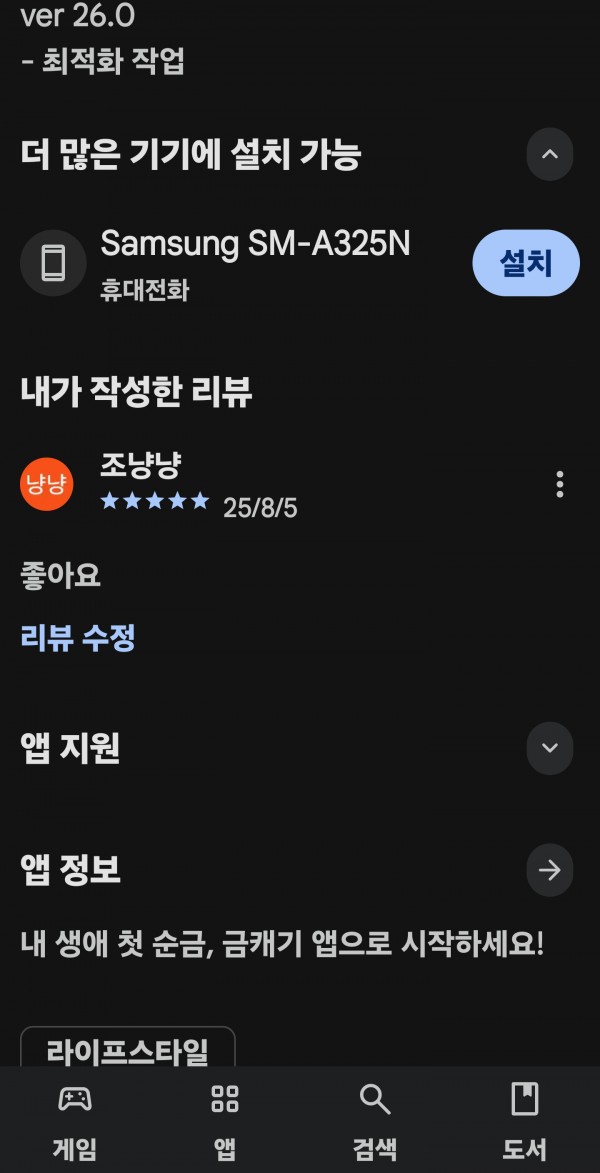The image size is (600, 1173).
Task: Switch to the 앱 tab
Action: pyautogui.click(x=224, y=1120)
